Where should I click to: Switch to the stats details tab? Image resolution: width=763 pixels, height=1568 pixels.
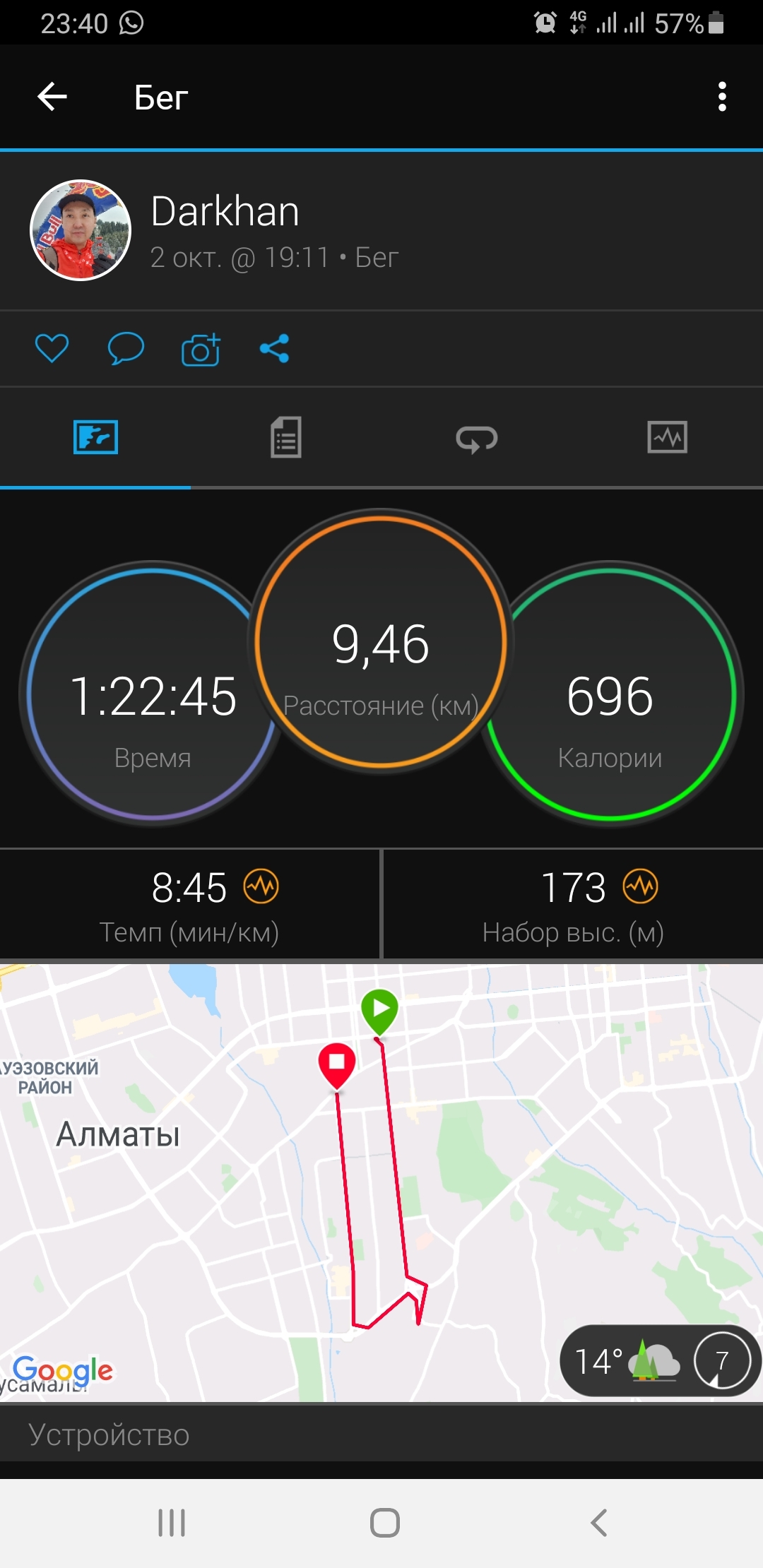pyautogui.click(x=286, y=437)
